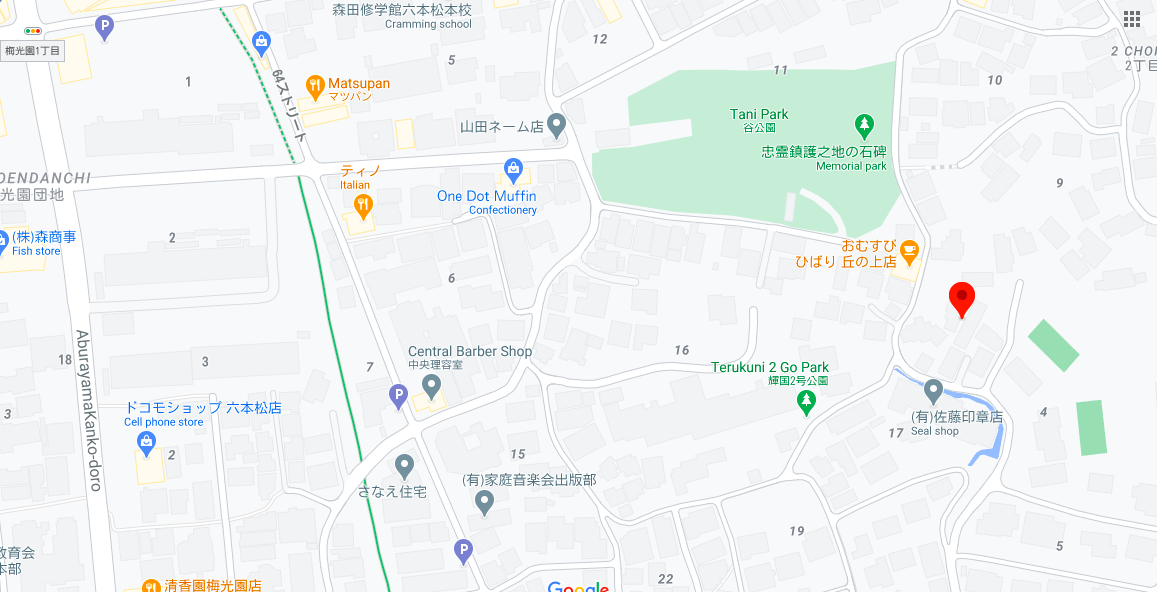Tap the parking marker beside Central Barber Shop
Image resolution: width=1157 pixels, height=592 pixels.
(398, 397)
